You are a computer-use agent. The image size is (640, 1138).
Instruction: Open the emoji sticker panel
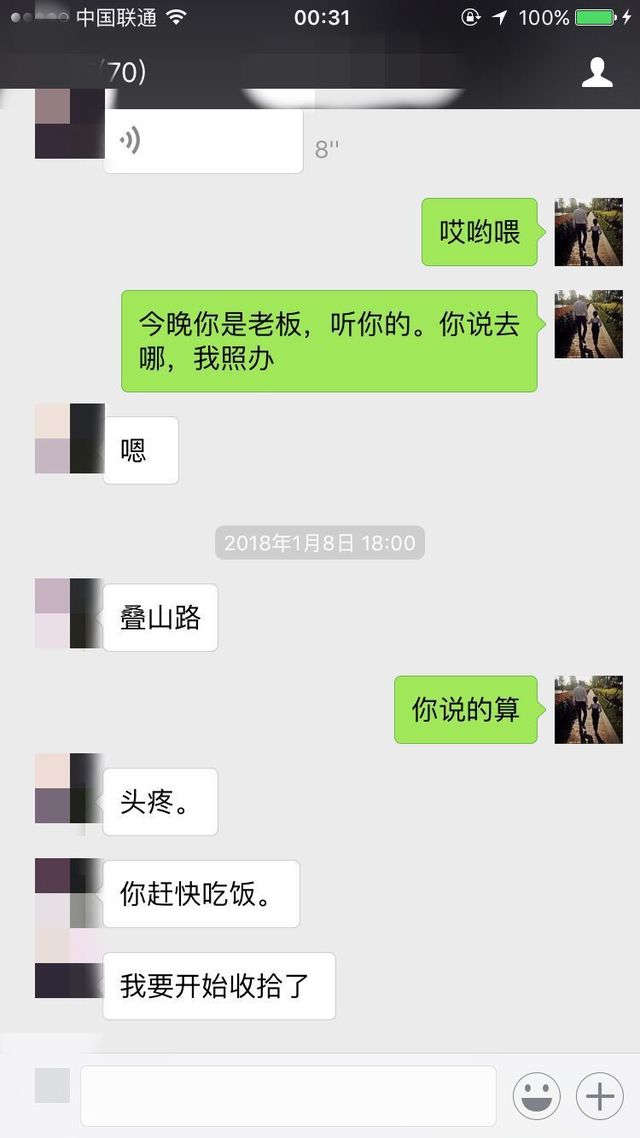pyautogui.click(x=536, y=1097)
